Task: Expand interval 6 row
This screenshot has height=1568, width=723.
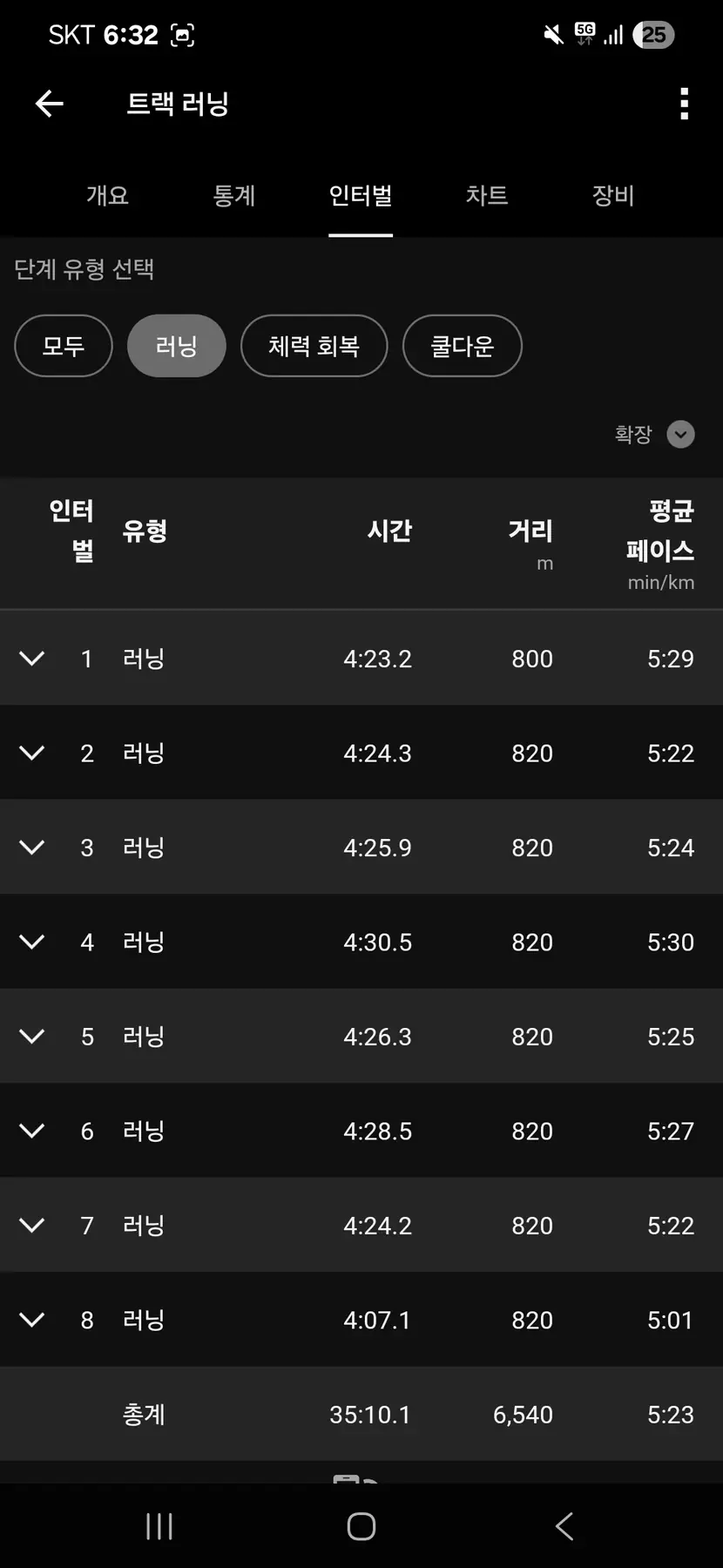Action: click(32, 1131)
